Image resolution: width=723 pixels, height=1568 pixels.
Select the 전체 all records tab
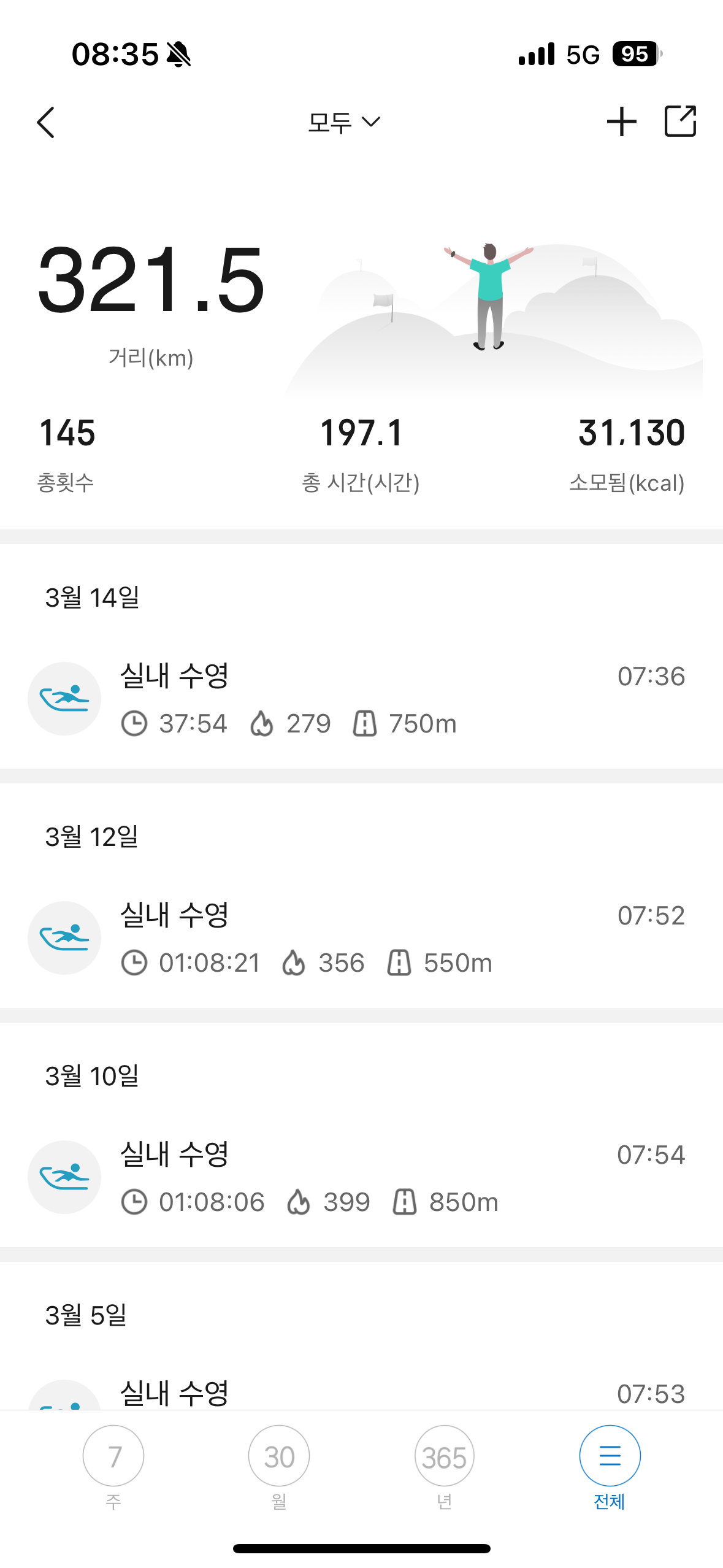tap(610, 1465)
